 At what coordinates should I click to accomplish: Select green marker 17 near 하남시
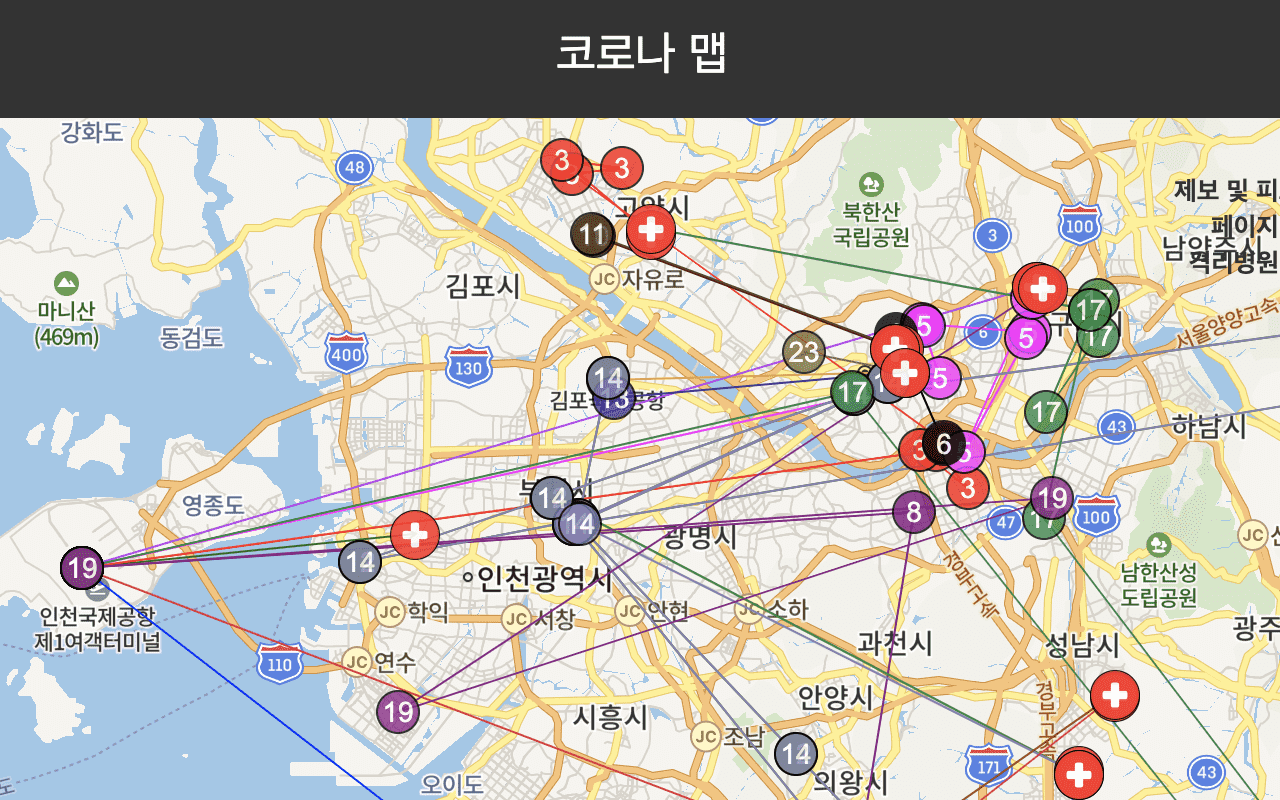click(x=1046, y=411)
